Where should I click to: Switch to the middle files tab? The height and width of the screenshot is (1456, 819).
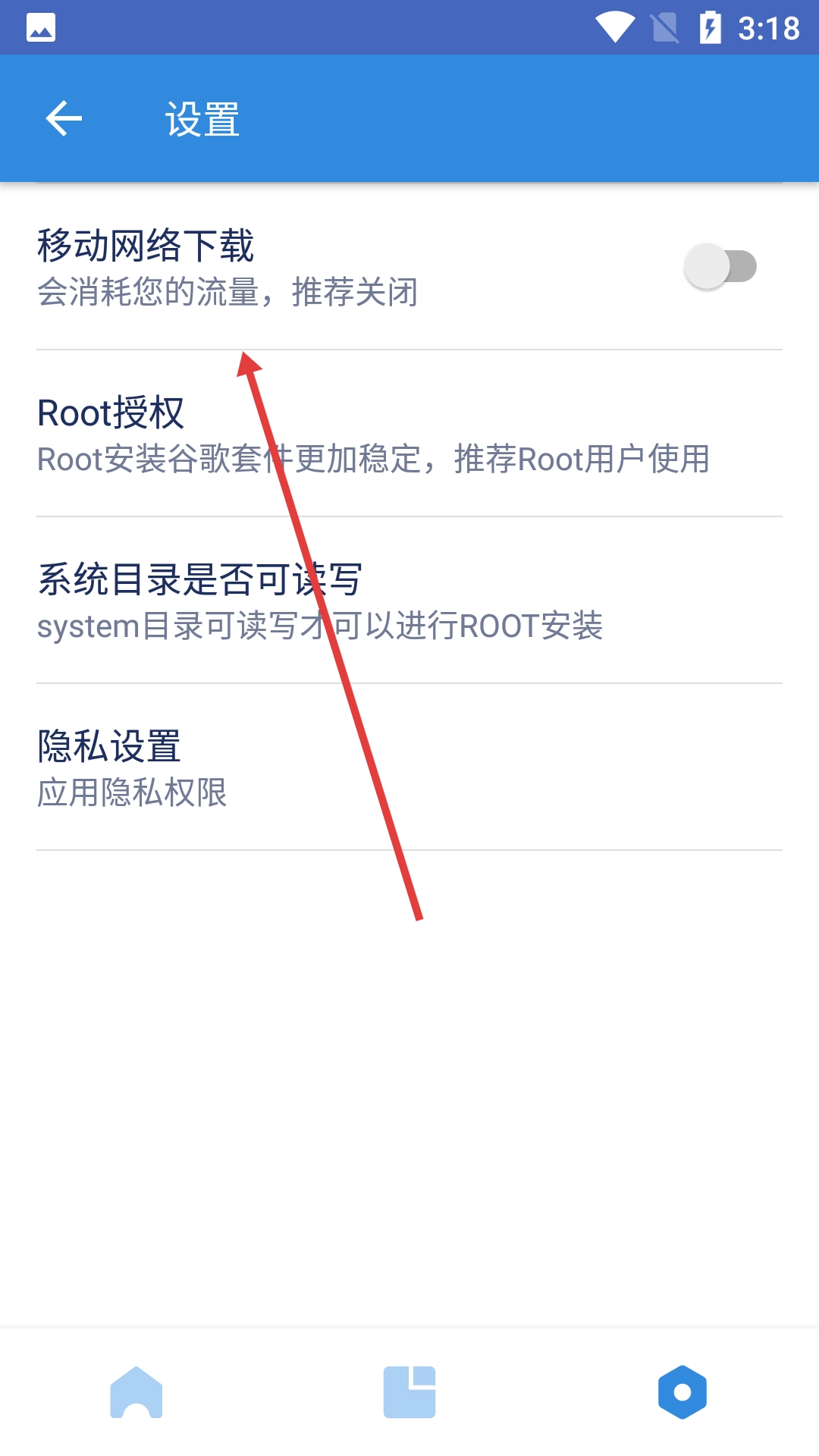pos(409,1392)
